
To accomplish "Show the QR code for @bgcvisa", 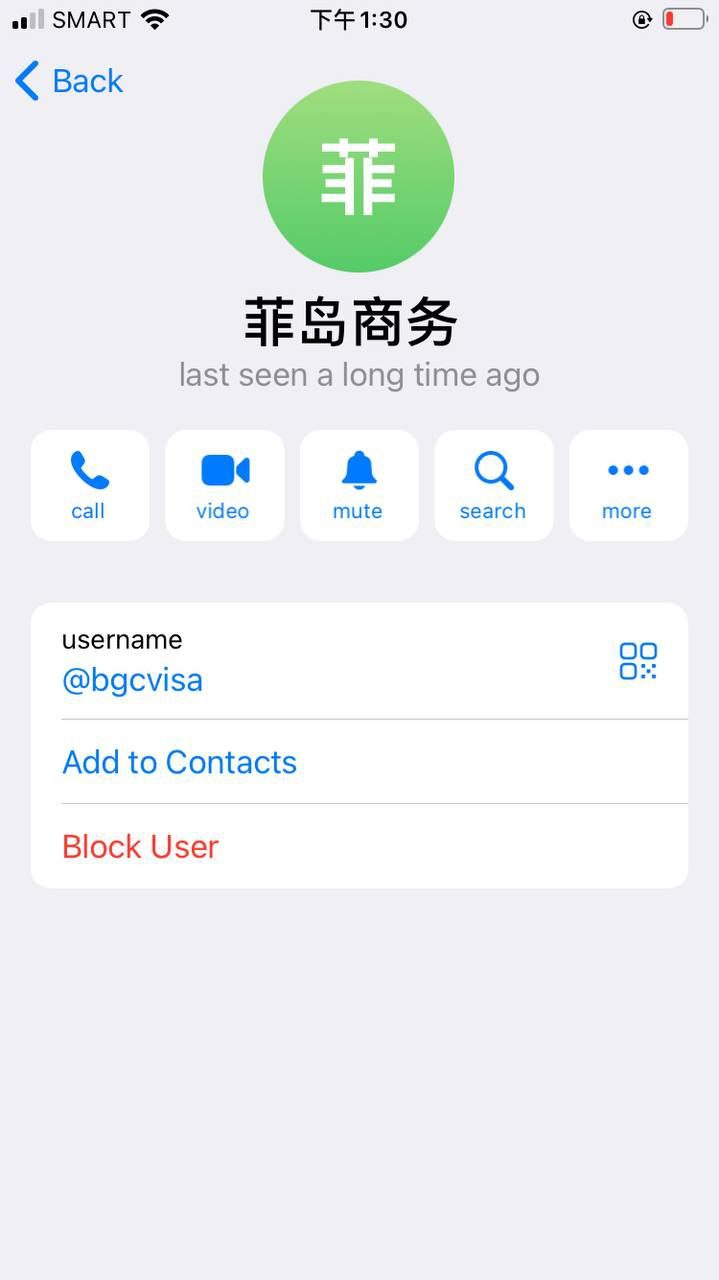I will pos(638,661).
